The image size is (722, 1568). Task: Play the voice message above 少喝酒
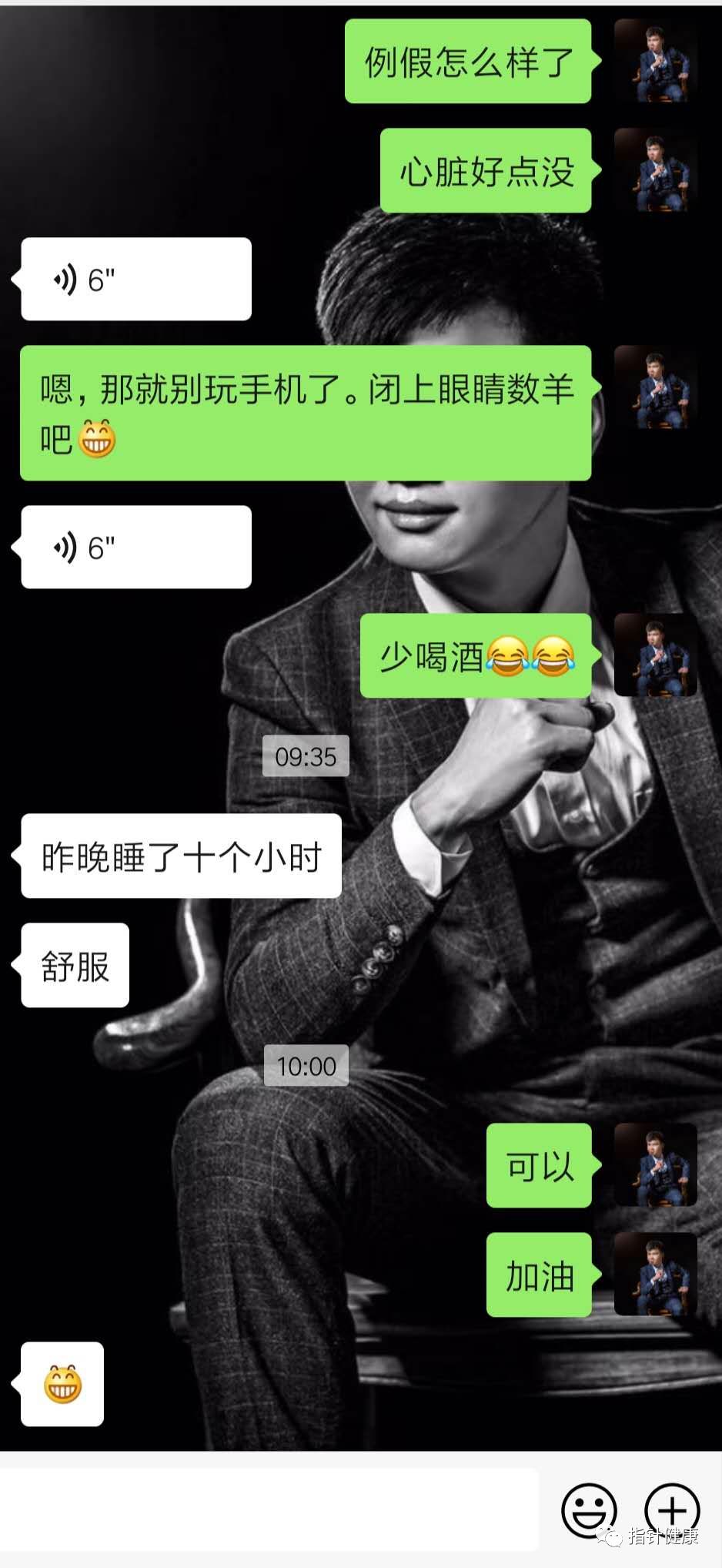click(136, 548)
